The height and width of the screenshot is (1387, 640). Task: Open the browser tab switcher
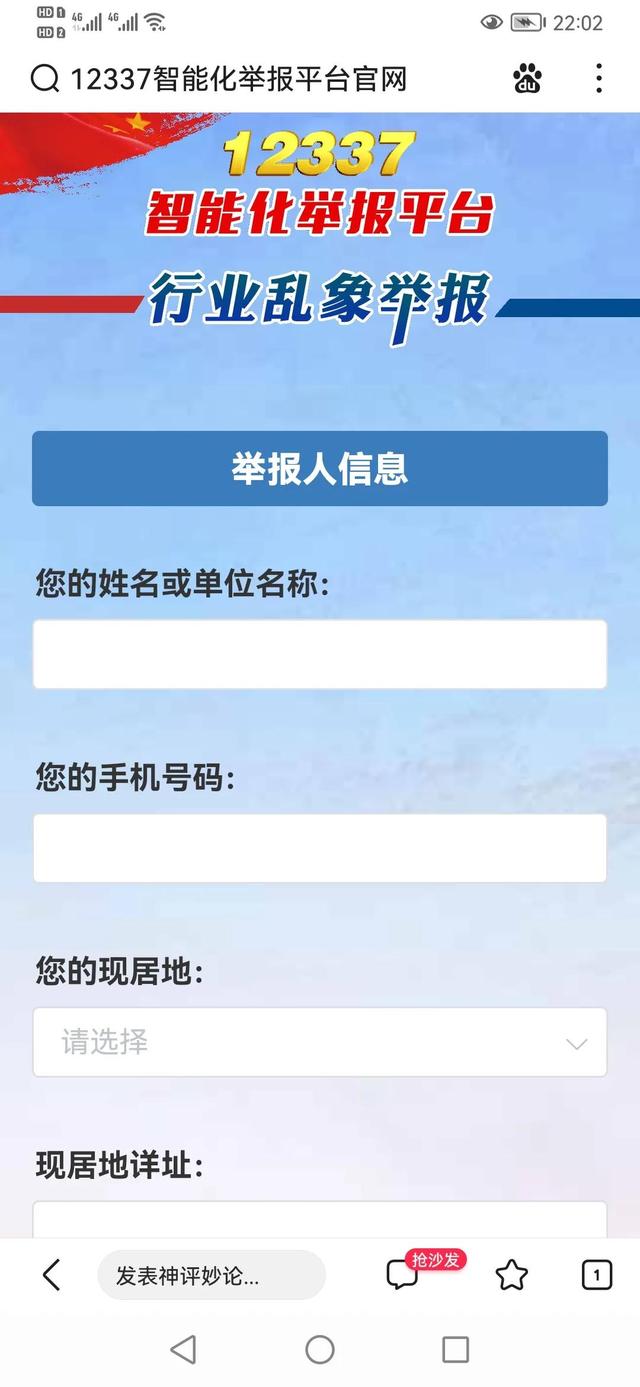(x=596, y=1275)
